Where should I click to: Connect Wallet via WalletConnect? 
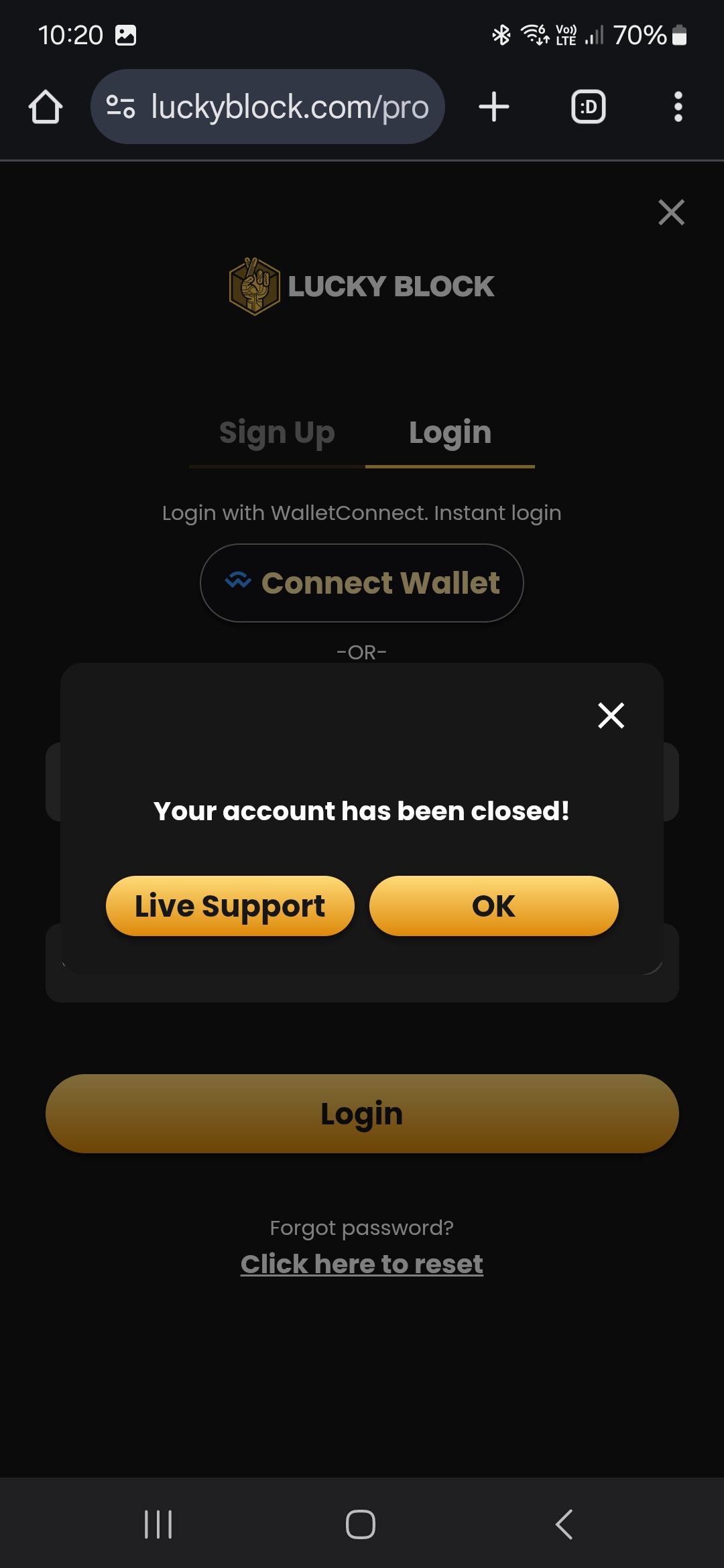(x=362, y=583)
